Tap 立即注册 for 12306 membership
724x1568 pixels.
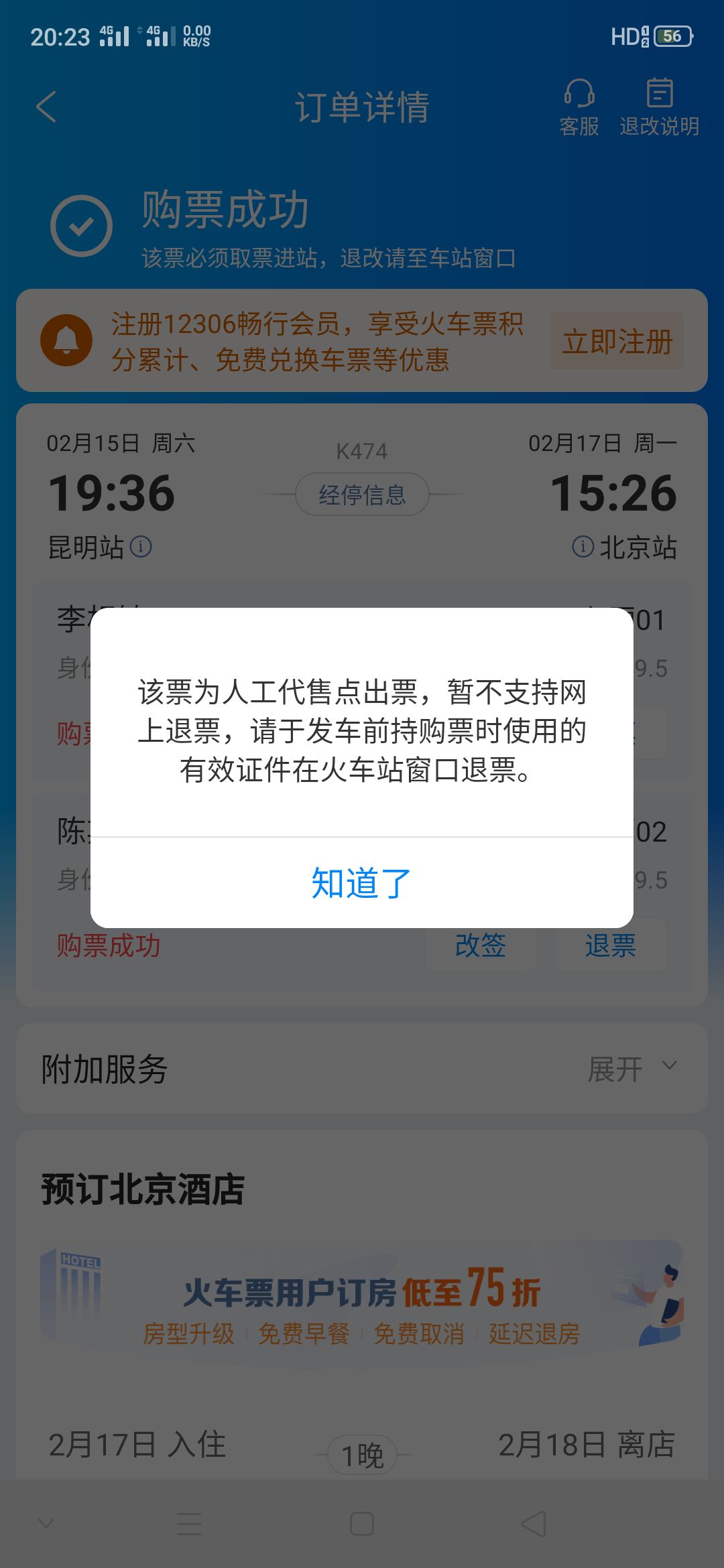coord(617,341)
